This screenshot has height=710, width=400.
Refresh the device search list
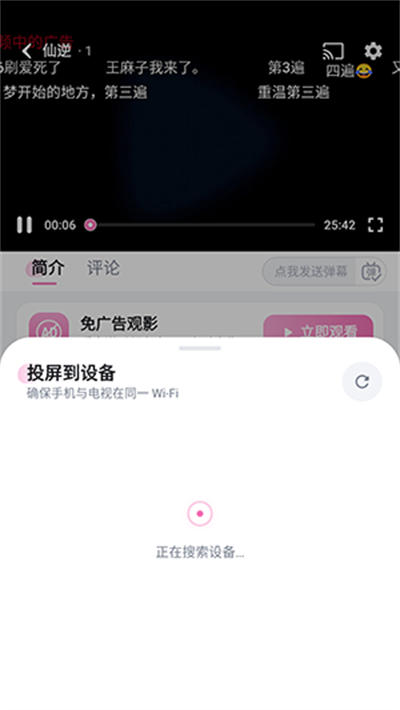[362, 382]
